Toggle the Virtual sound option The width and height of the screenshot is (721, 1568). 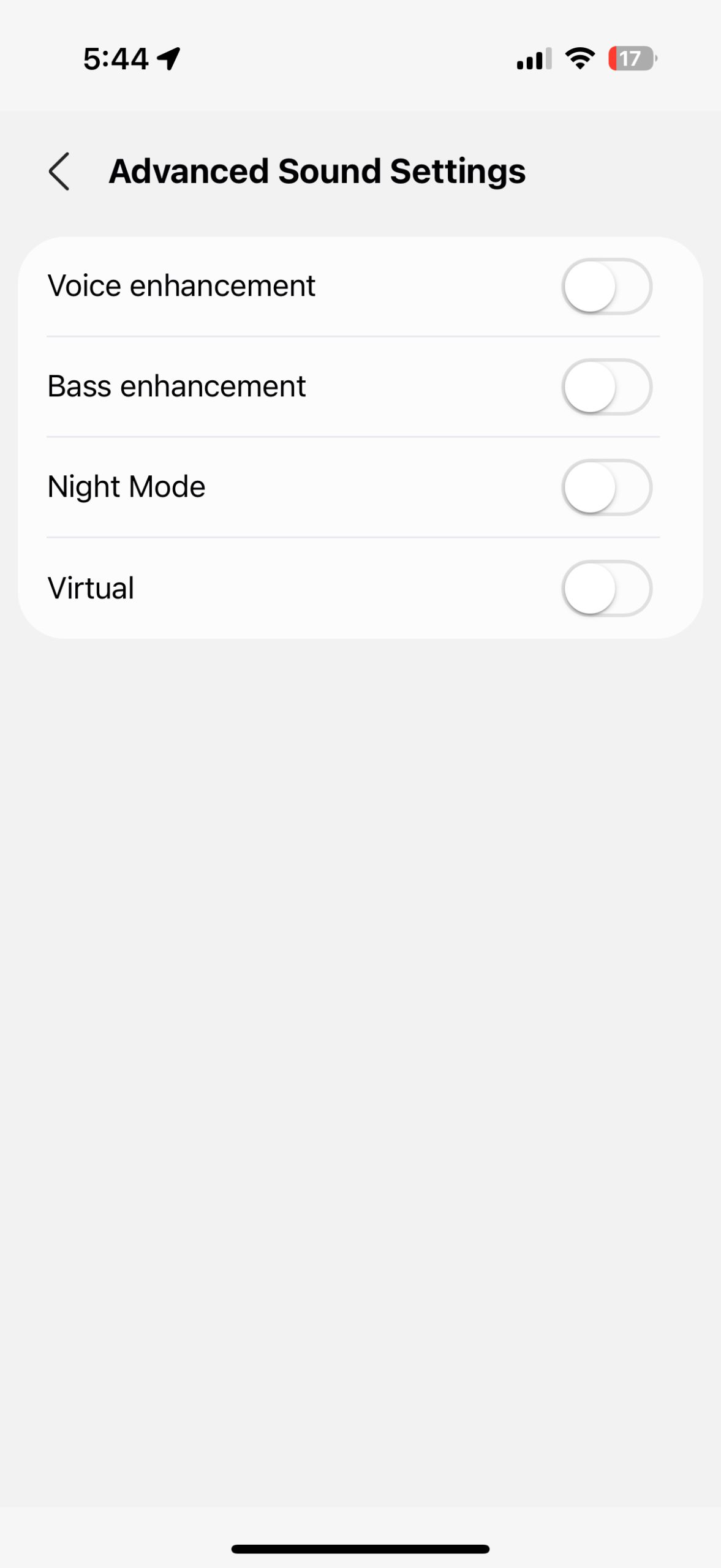click(x=606, y=589)
